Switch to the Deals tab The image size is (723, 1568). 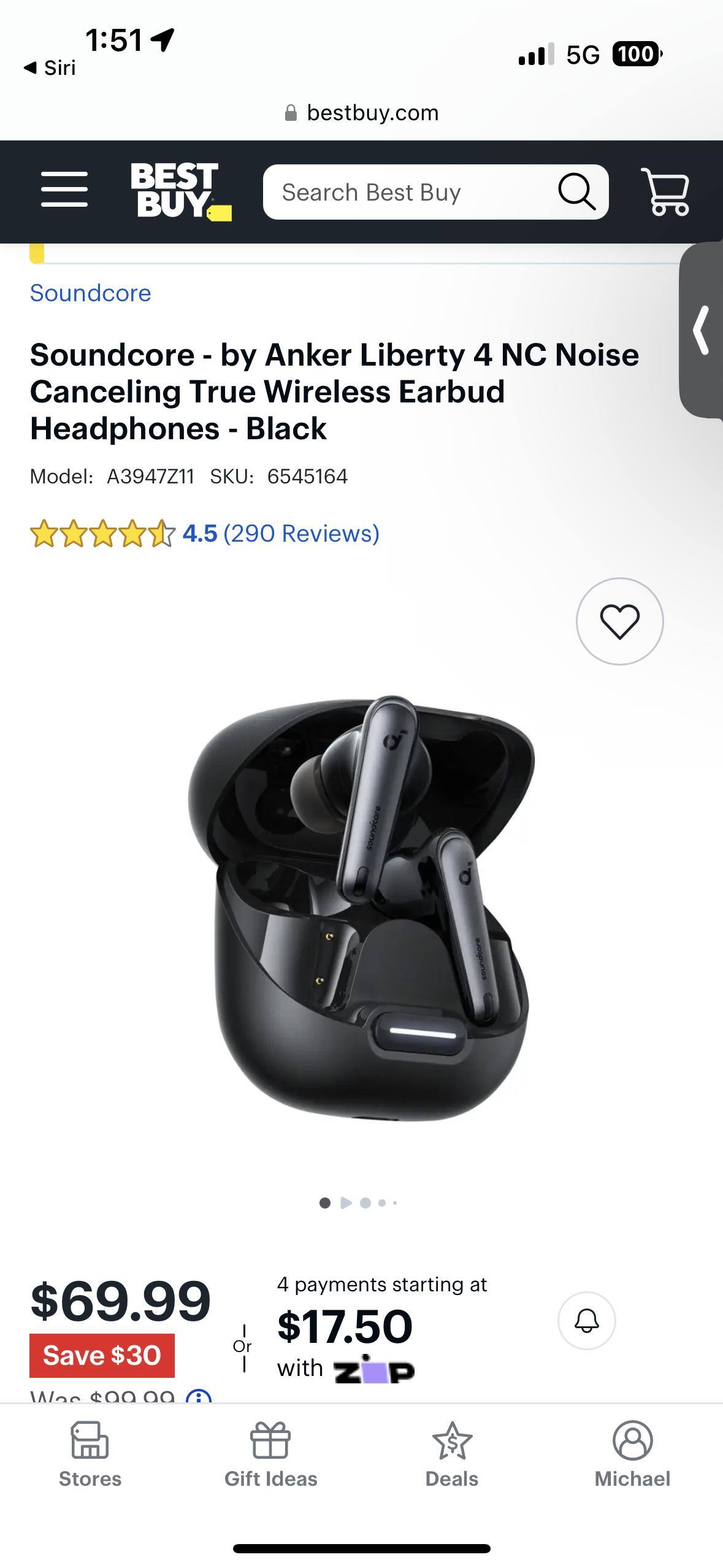tap(451, 1455)
